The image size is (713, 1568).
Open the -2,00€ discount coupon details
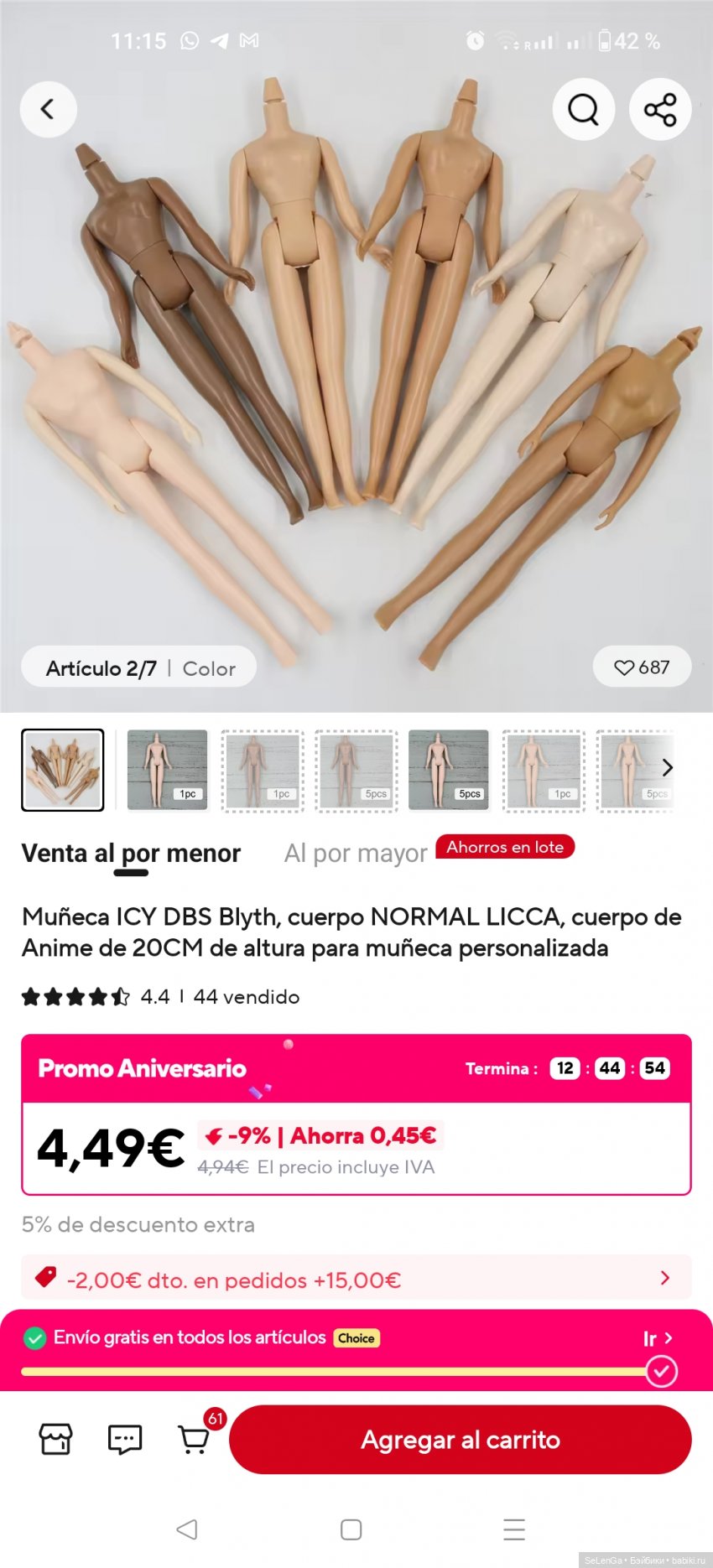click(356, 1279)
